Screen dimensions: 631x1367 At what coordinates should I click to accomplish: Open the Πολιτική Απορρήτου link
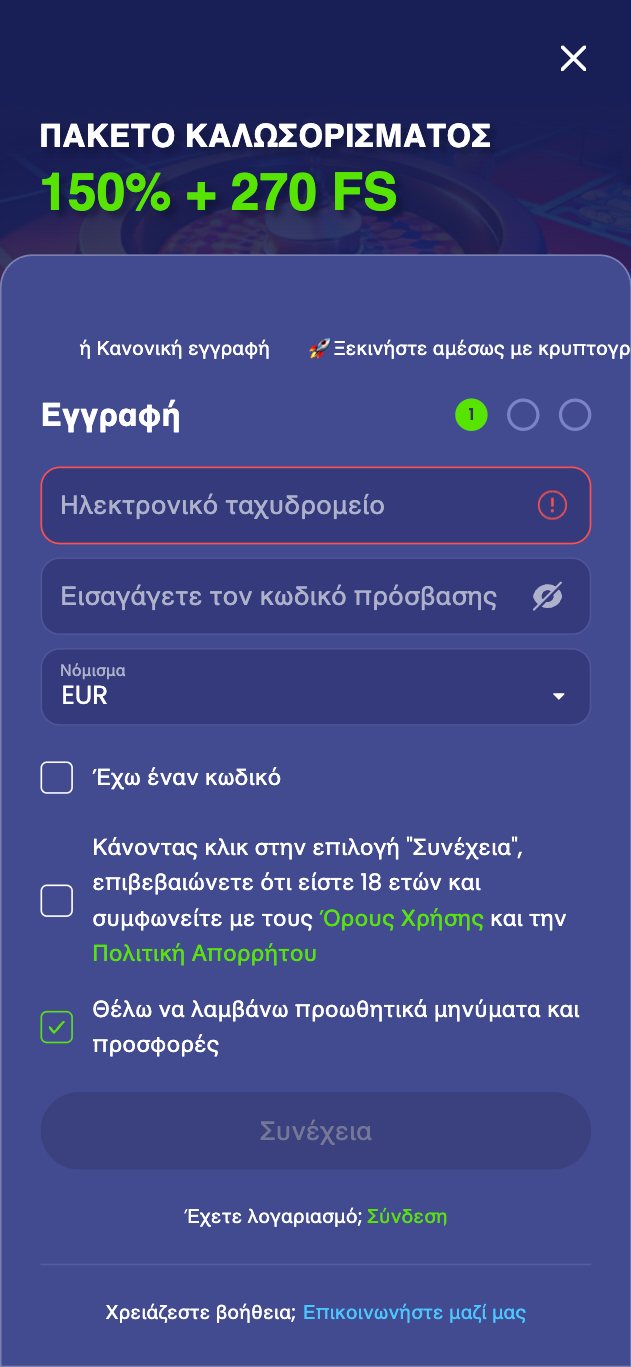click(x=205, y=953)
